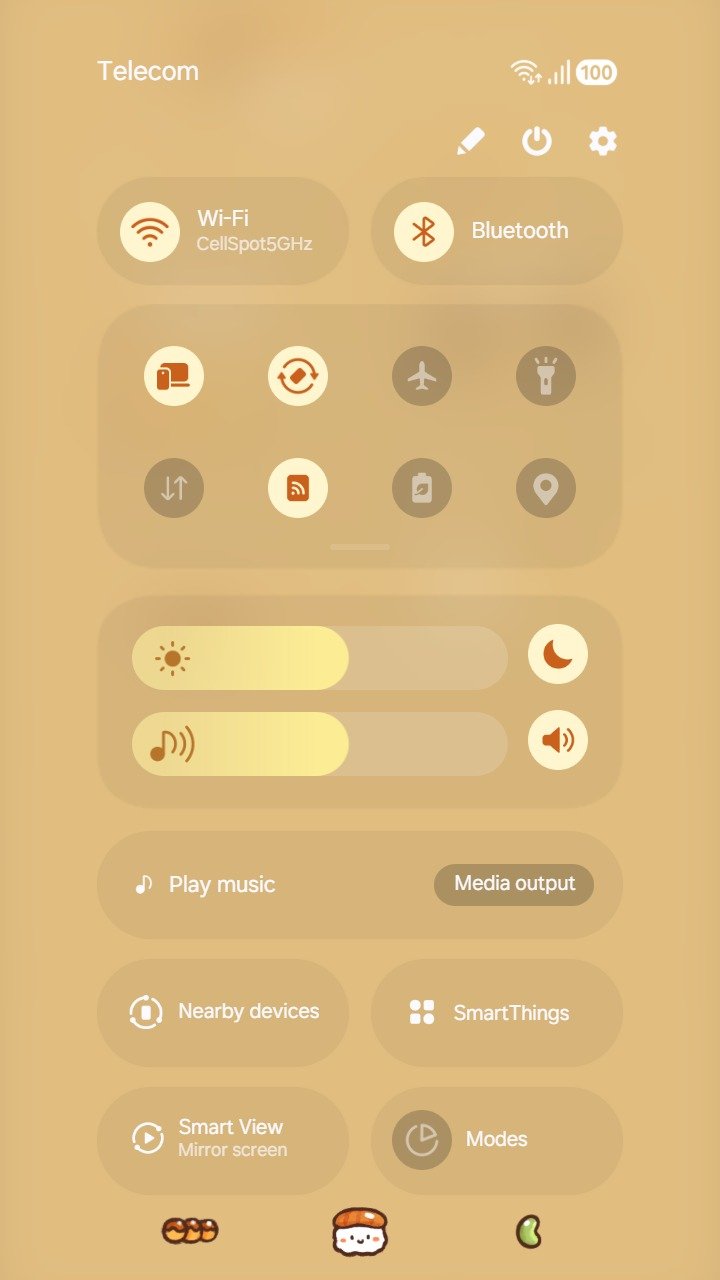Open the power off menu
The height and width of the screenshot is (1280, 720).
[x=537, y=141]
